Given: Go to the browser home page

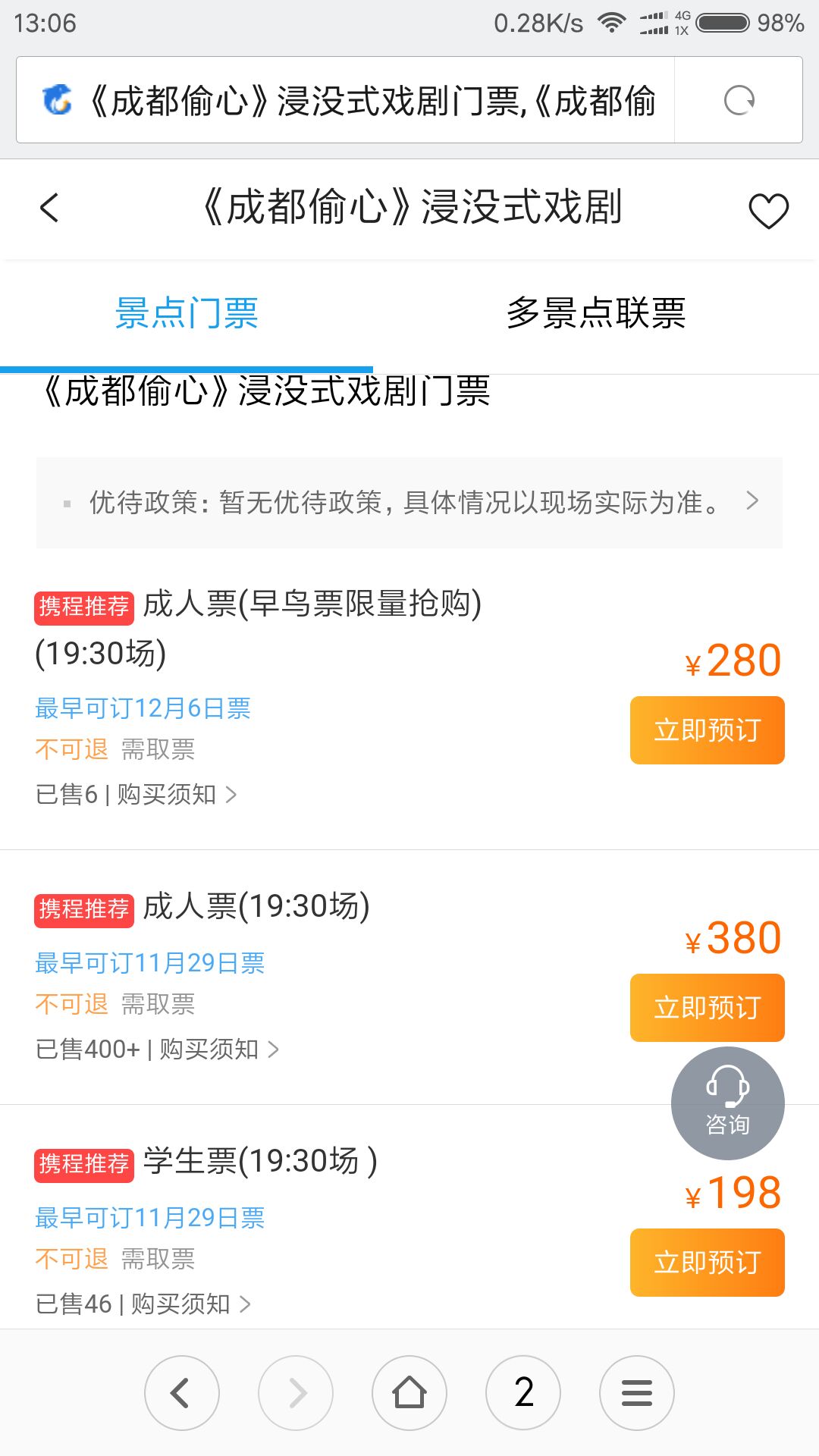Looking at the screenshot, I should tap(409, 1393).
